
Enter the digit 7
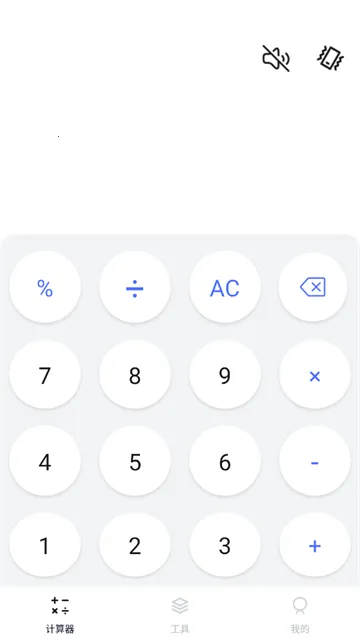(45, 374)
